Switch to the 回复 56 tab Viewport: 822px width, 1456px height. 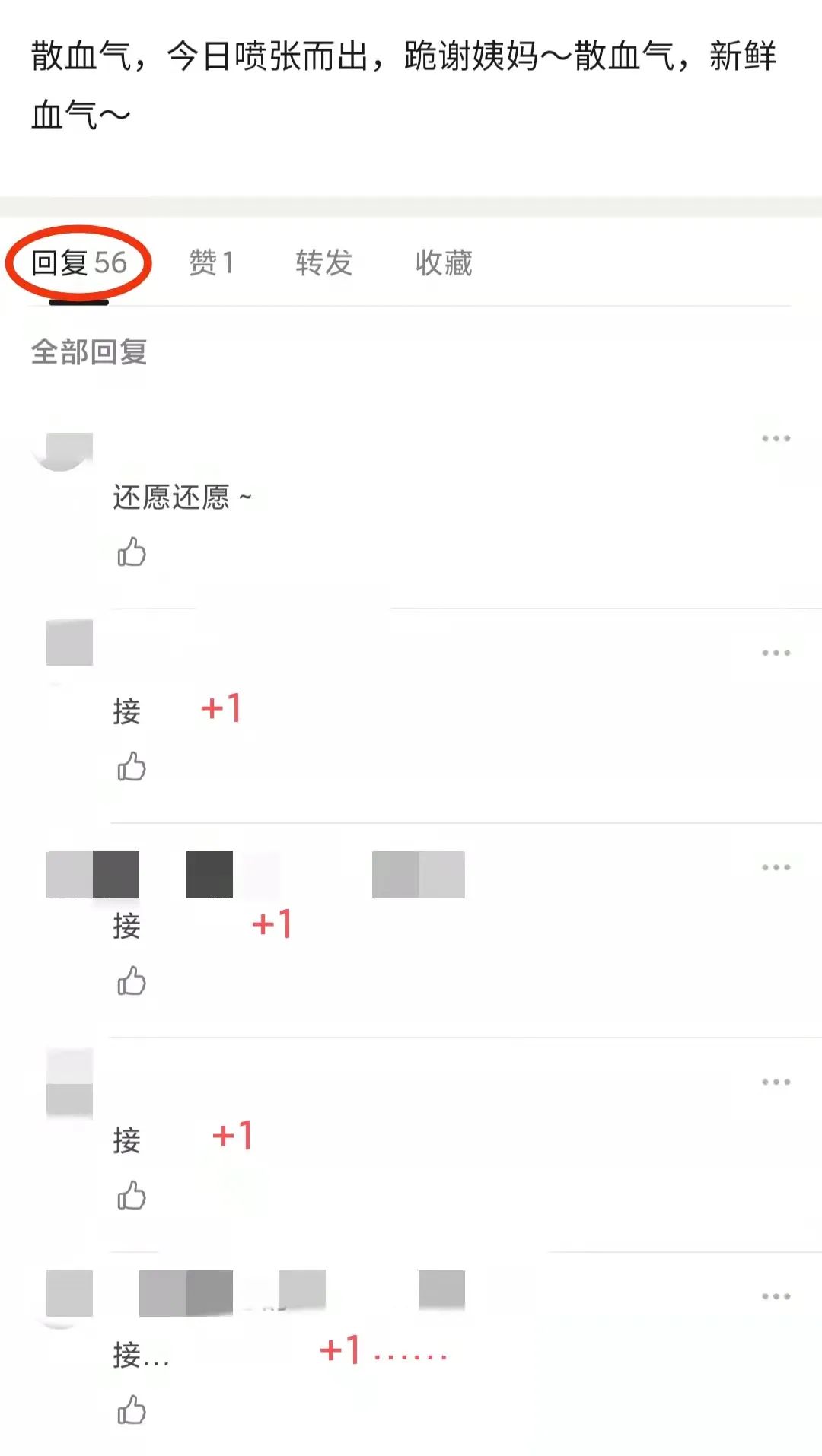(78, 263)
